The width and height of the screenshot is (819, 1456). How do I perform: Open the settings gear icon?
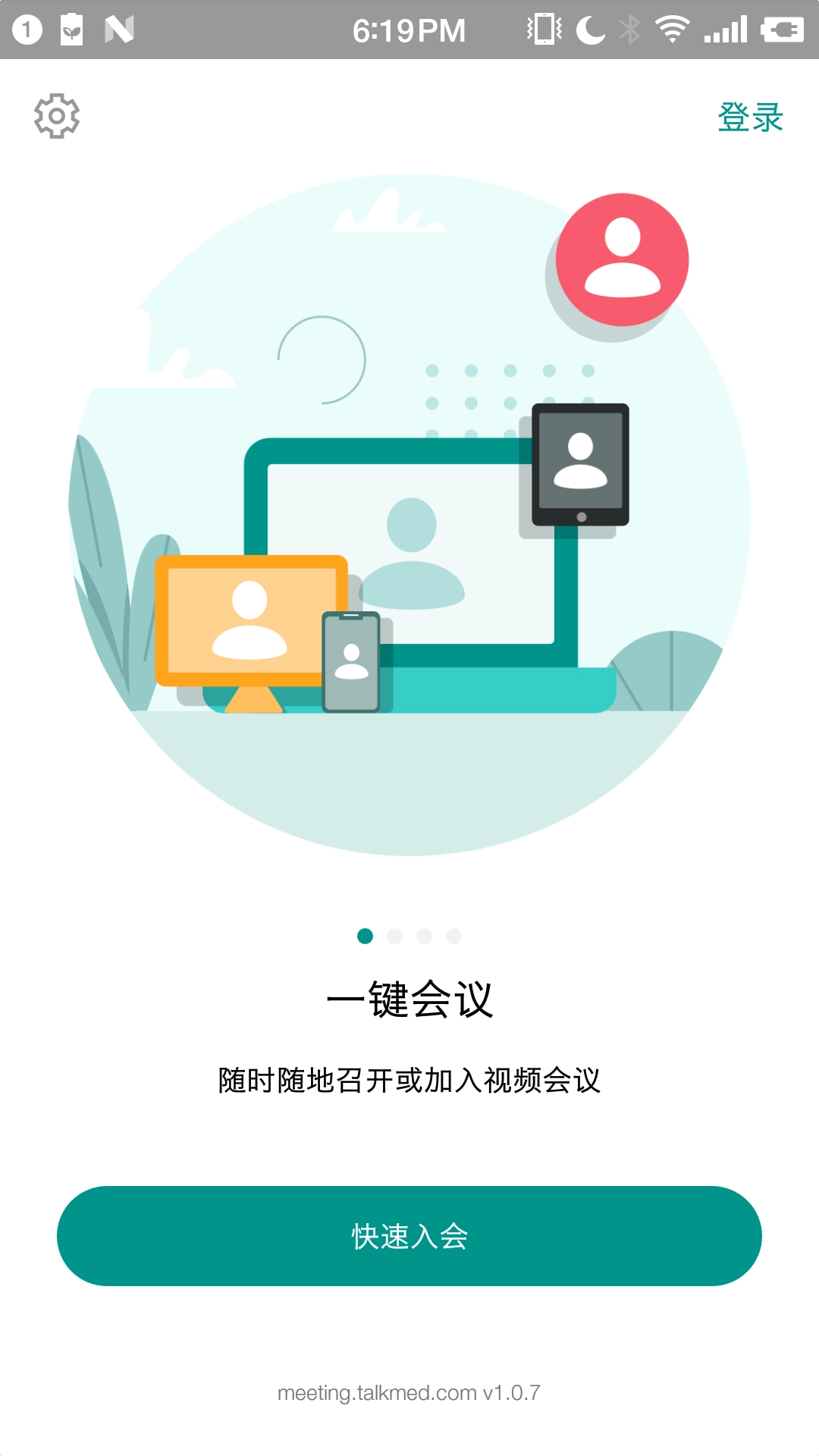(57, 116)
